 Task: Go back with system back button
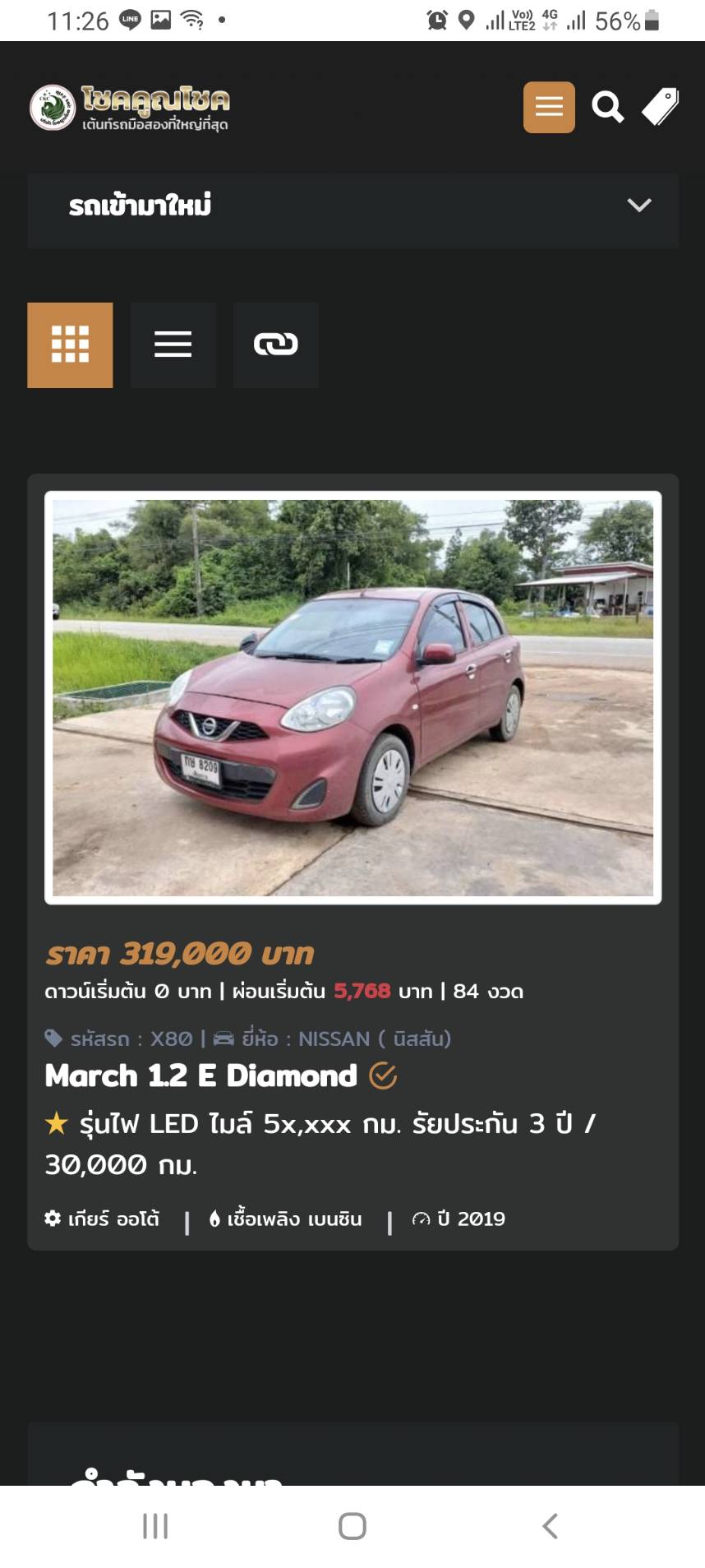tap(550, 1526)
